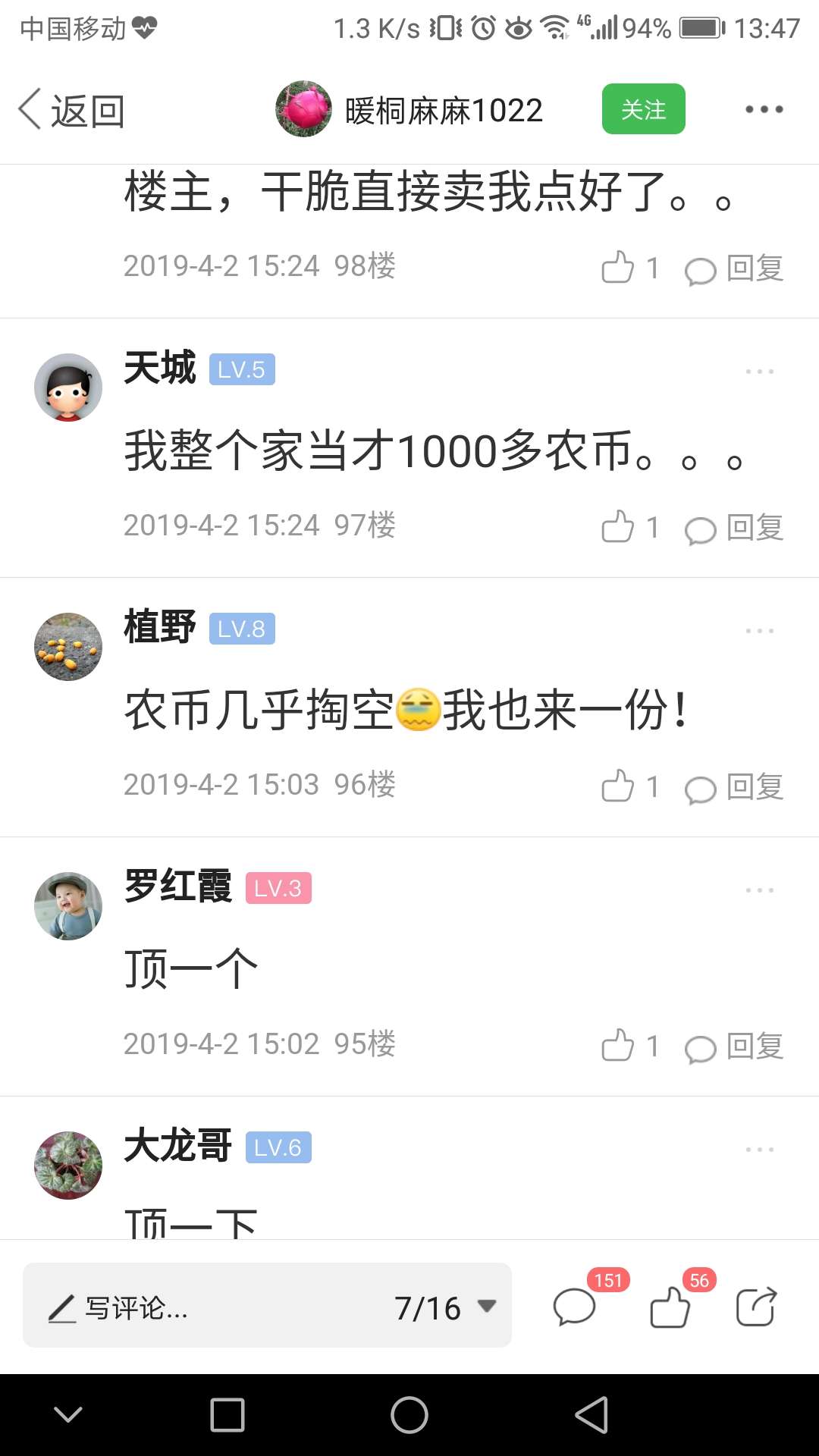Like 天城's comment
Screen dimensions: 819x1456
[630, 527]
